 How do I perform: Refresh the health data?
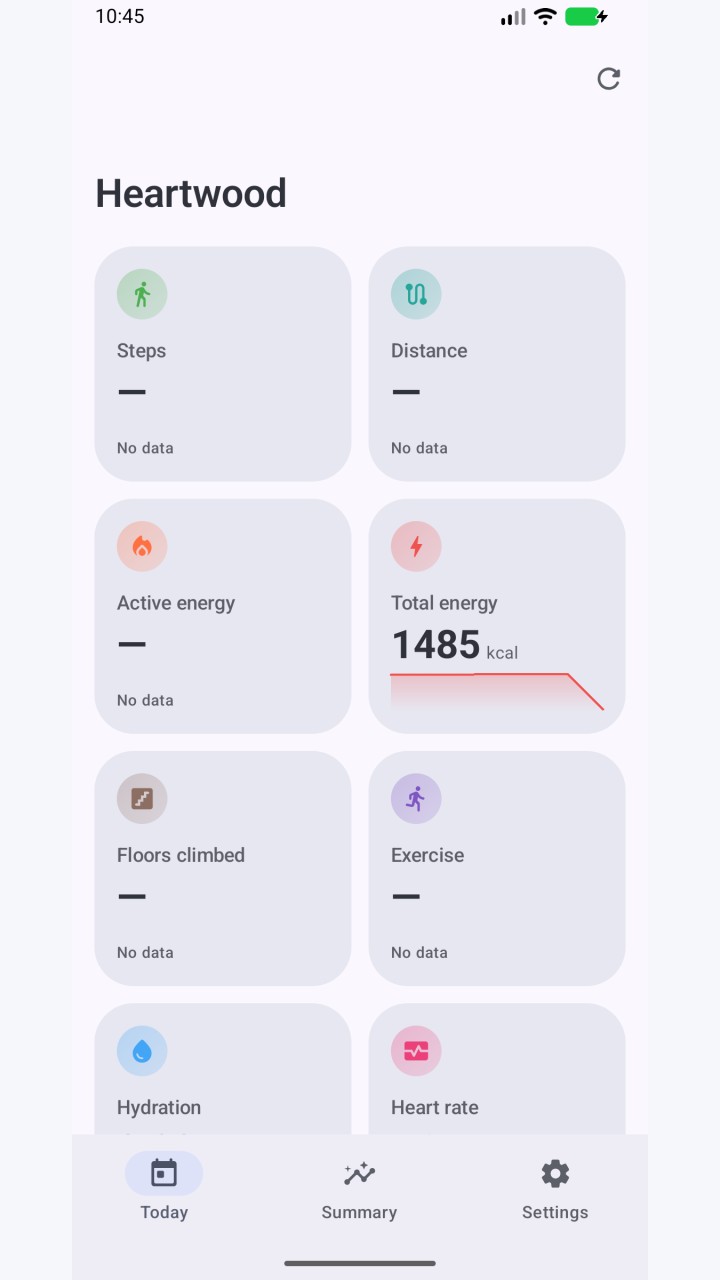tap(608, 79)
